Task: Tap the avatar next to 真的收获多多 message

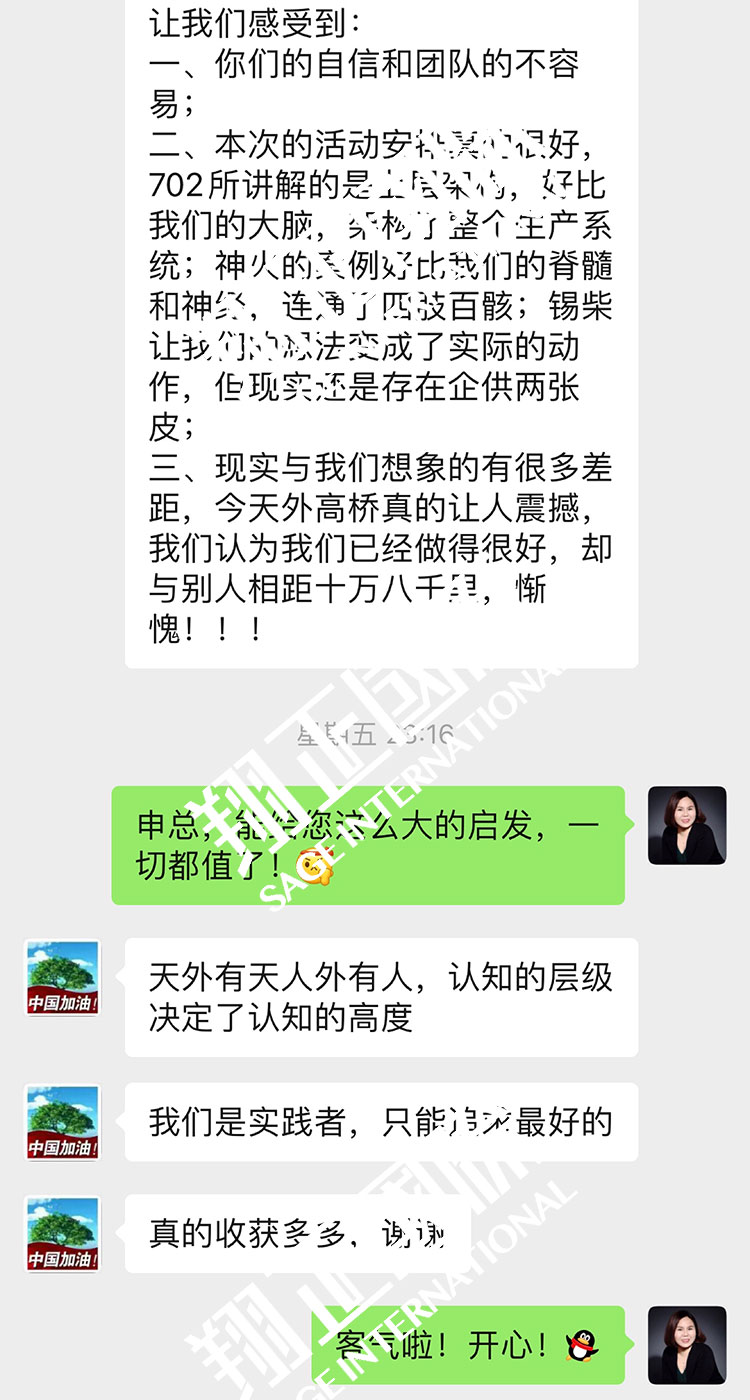Action: tap(63, 1234)
